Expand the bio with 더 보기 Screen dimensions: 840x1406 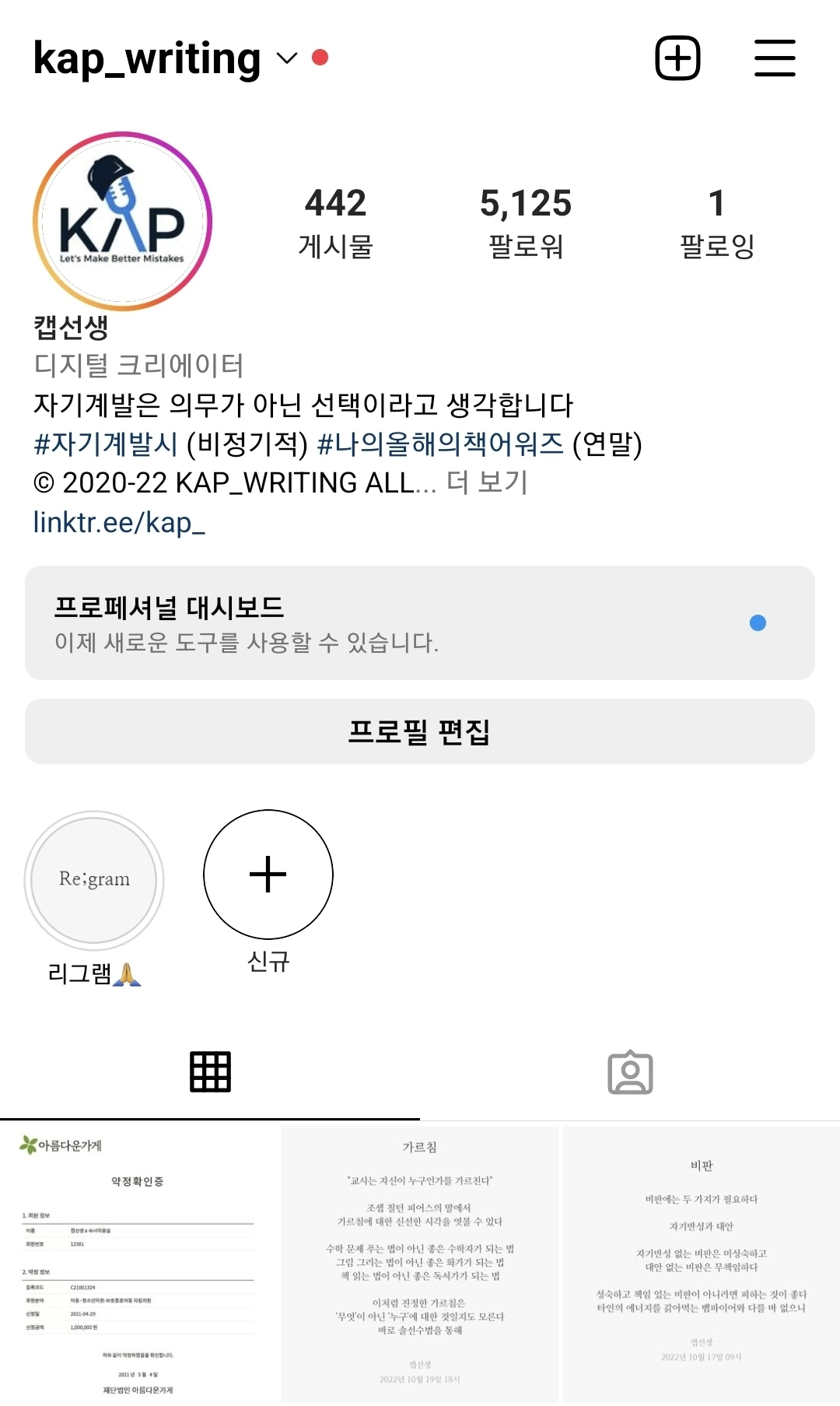[487, 482]
